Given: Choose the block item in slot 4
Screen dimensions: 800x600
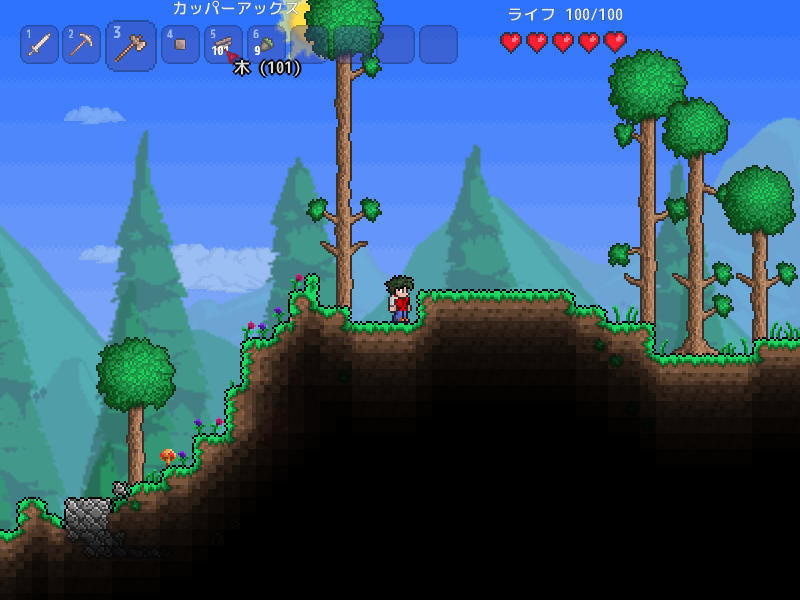Looking at the screenshot, I should click(x=180, y=45).
